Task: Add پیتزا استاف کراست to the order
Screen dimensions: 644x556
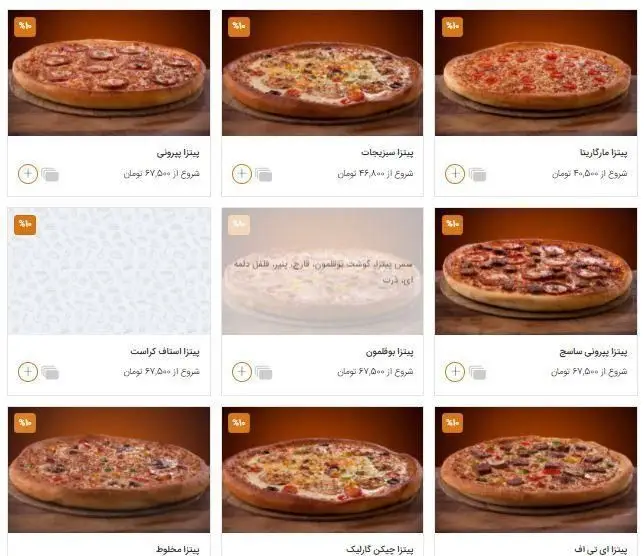Action: pos(27,372)
